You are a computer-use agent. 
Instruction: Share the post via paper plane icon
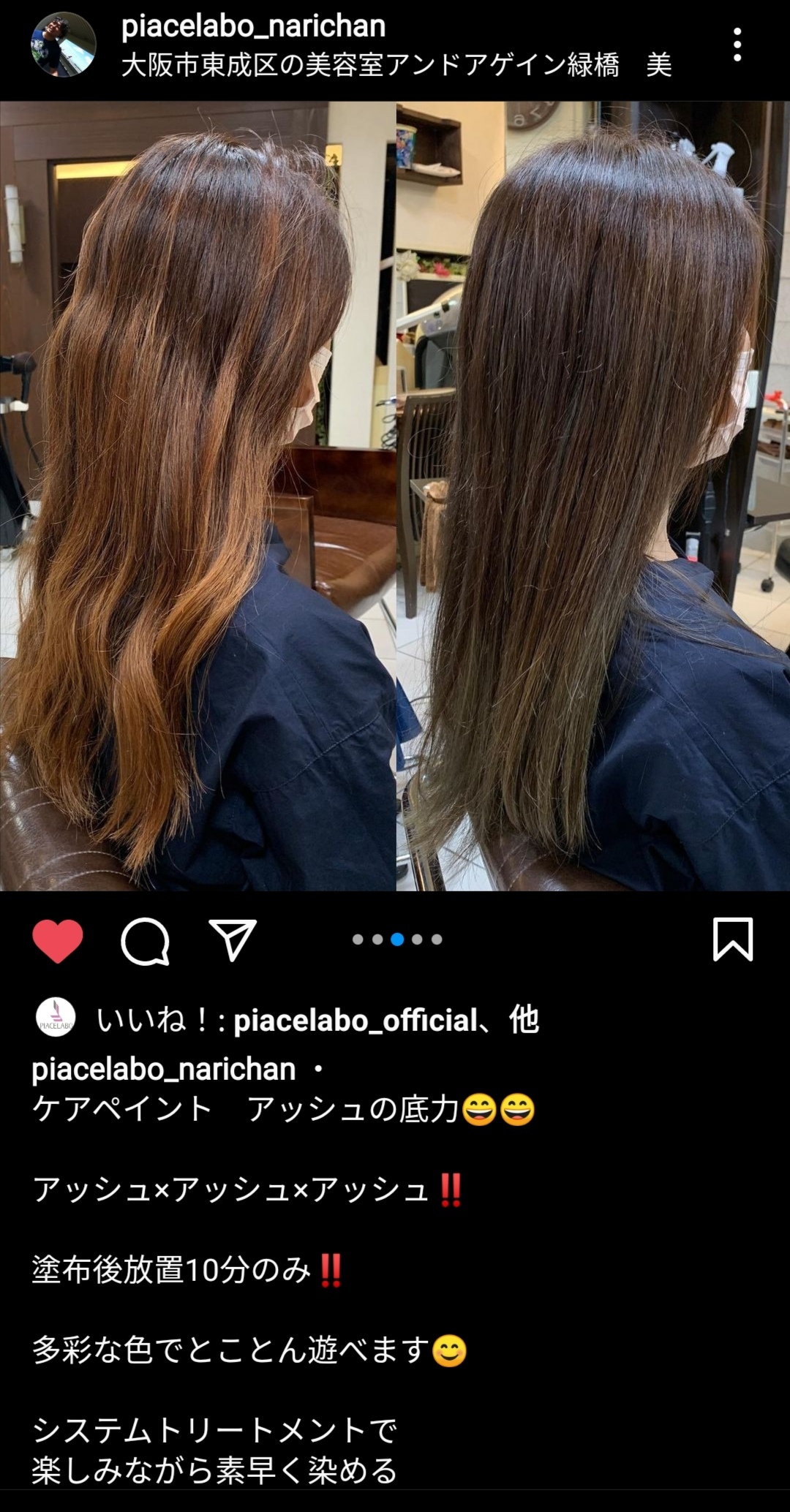click(233, 940)
